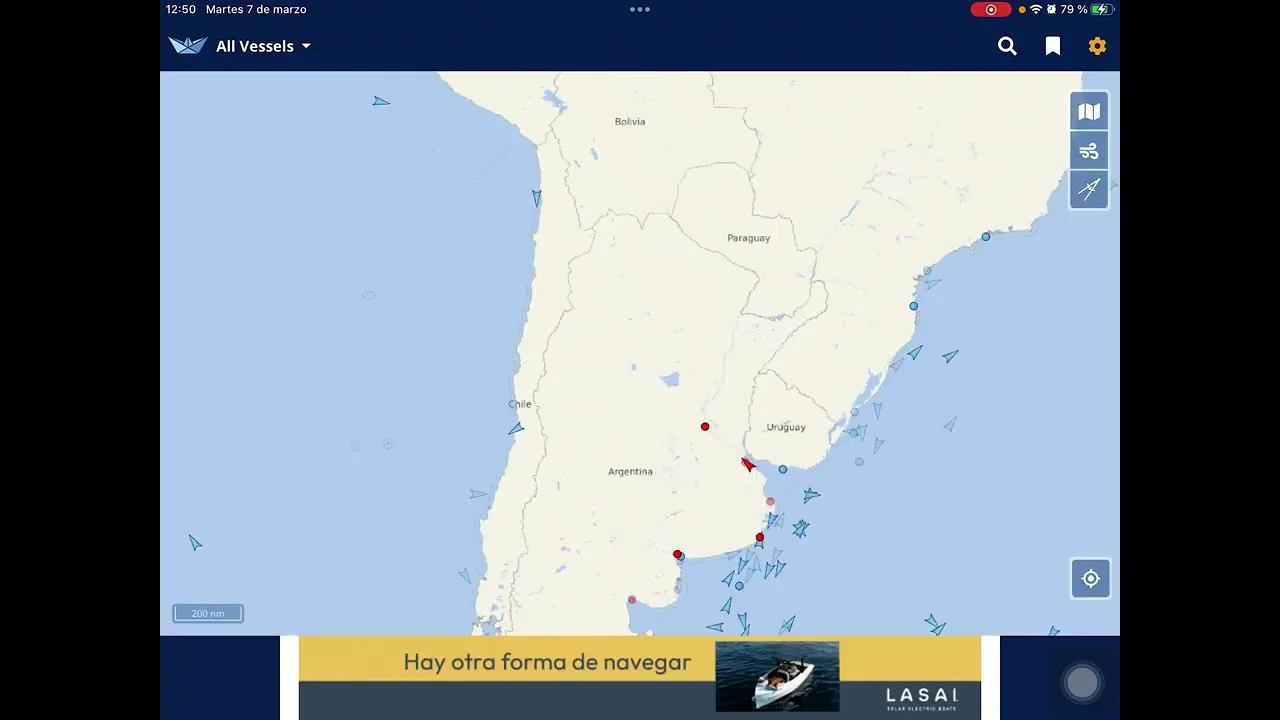The width and height of the screenshot is (1280, 720).
Task: Open saved bookmarks
Action: 1053,46
